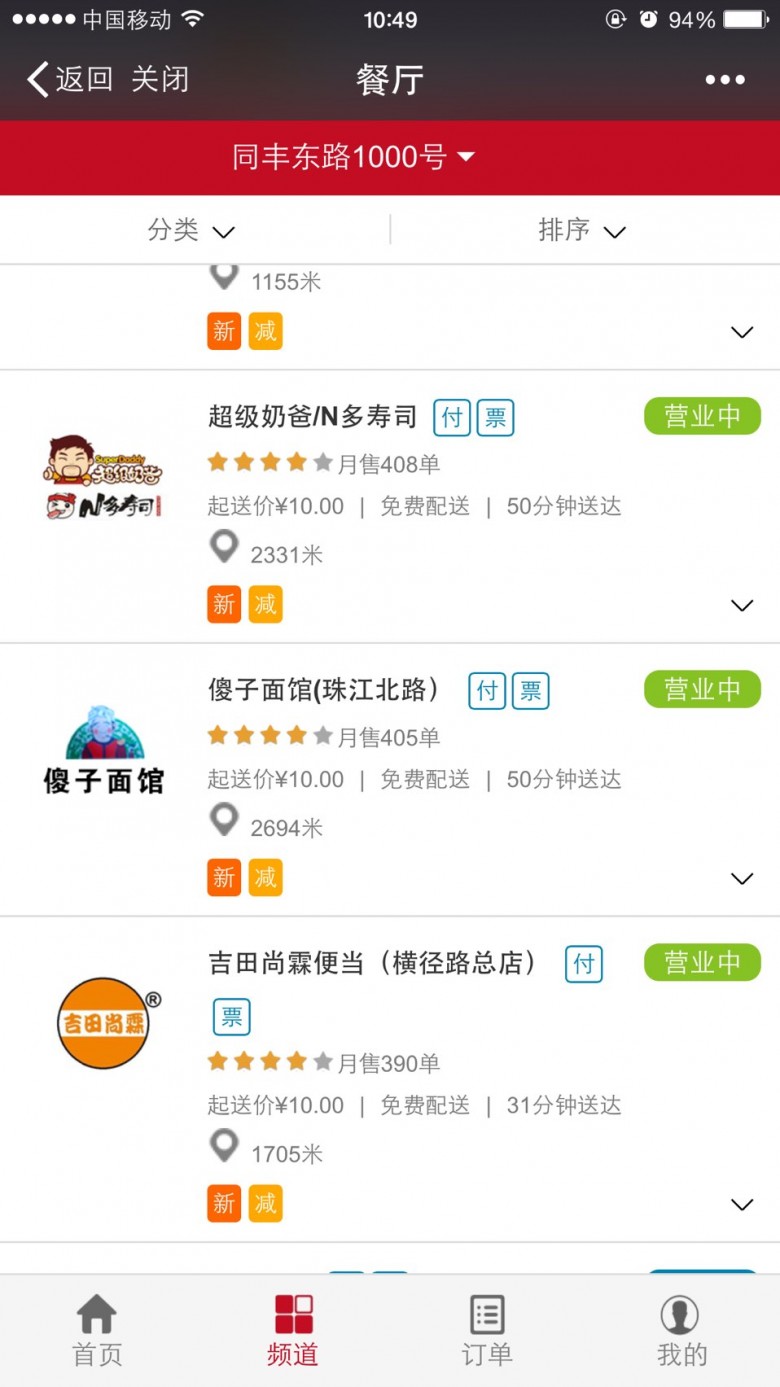Switch to the 频道 tab

[293, 1331]
